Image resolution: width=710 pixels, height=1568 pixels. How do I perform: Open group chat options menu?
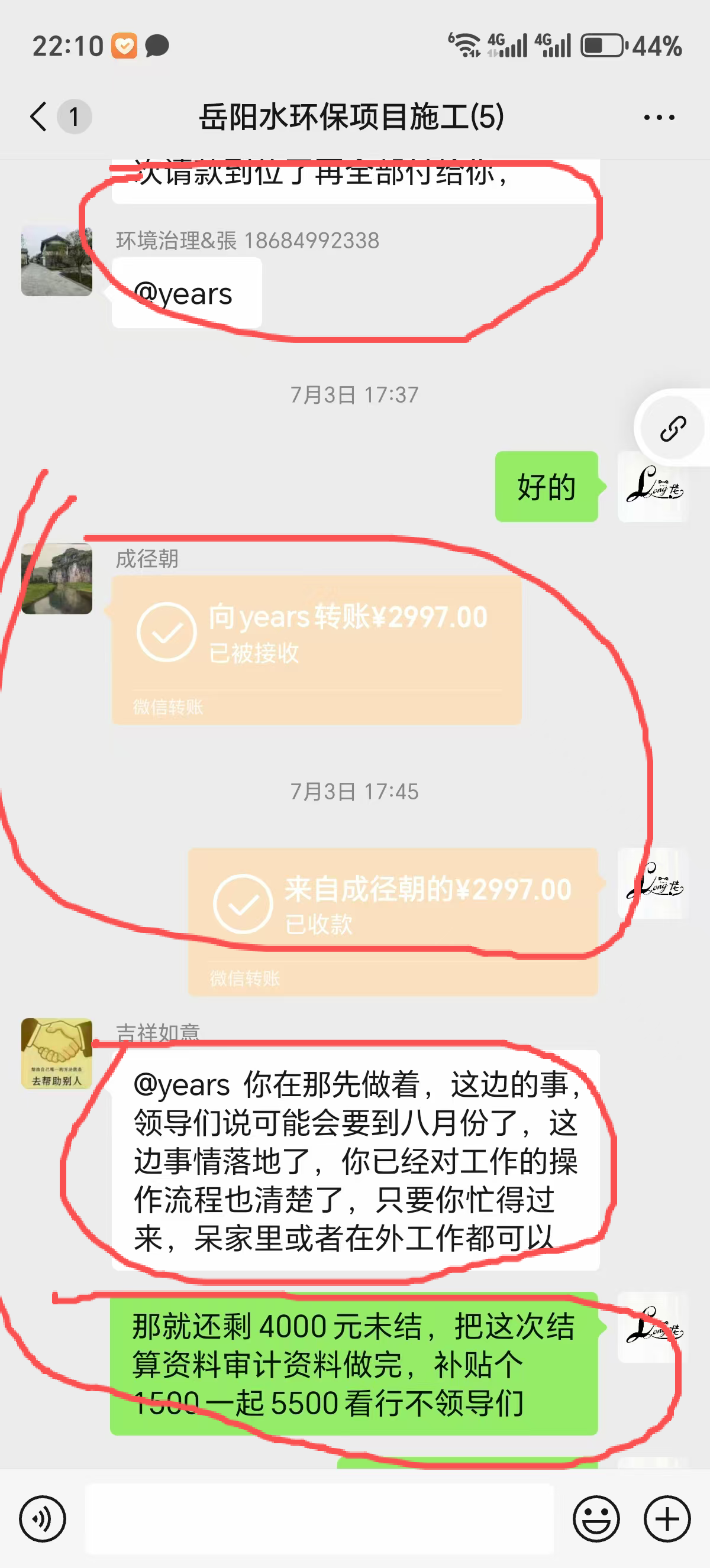[659, 118]
